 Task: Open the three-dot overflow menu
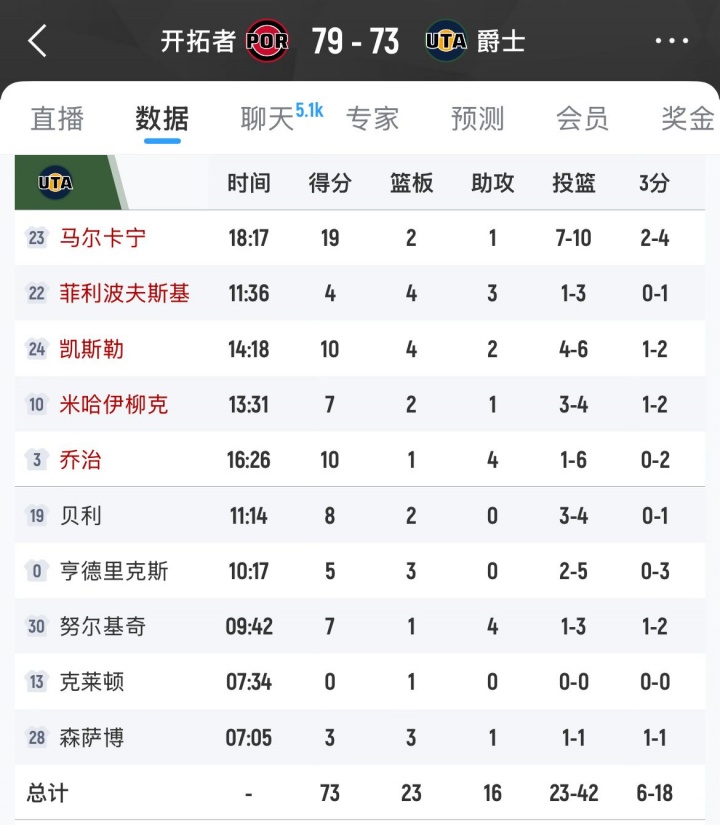(x=671, y=41)
